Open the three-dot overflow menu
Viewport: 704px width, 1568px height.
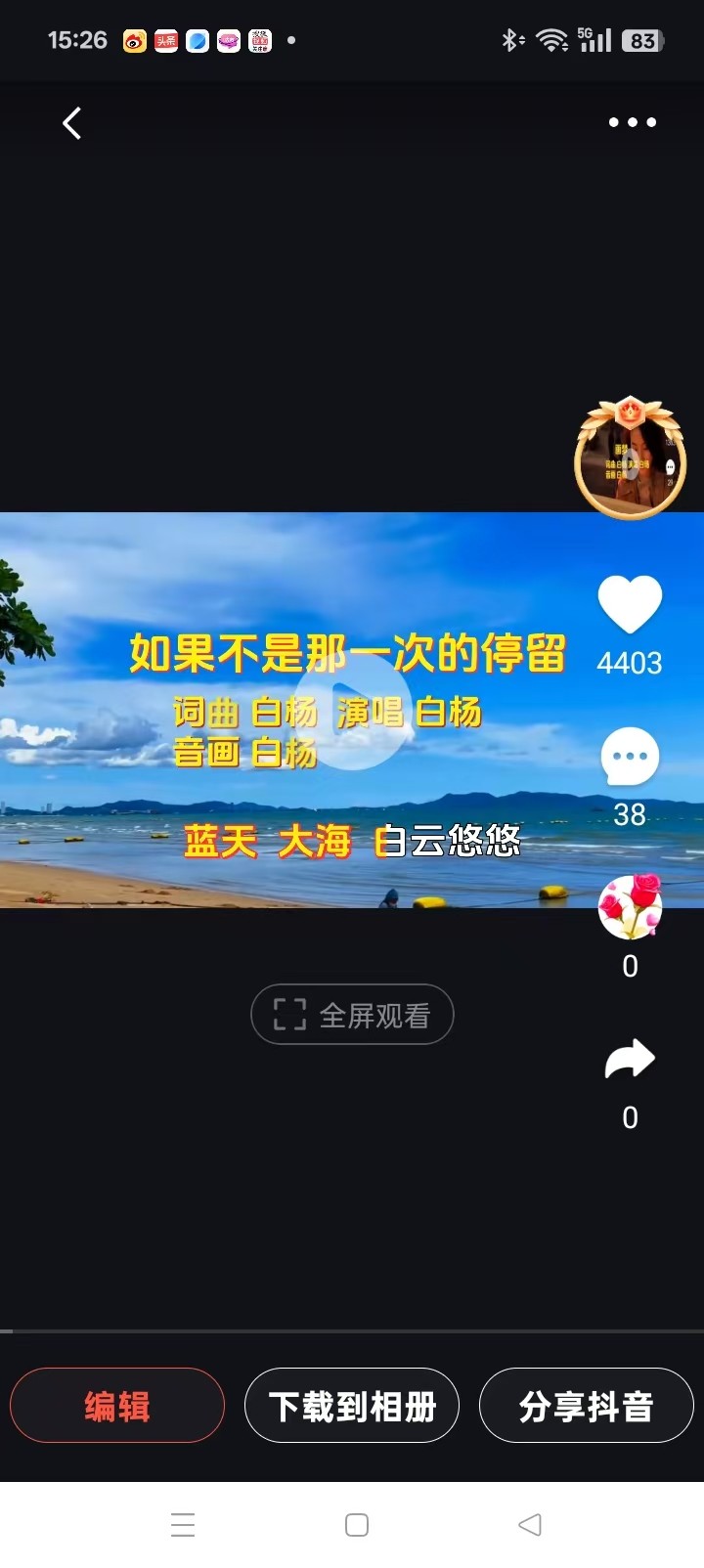point(632,122)
